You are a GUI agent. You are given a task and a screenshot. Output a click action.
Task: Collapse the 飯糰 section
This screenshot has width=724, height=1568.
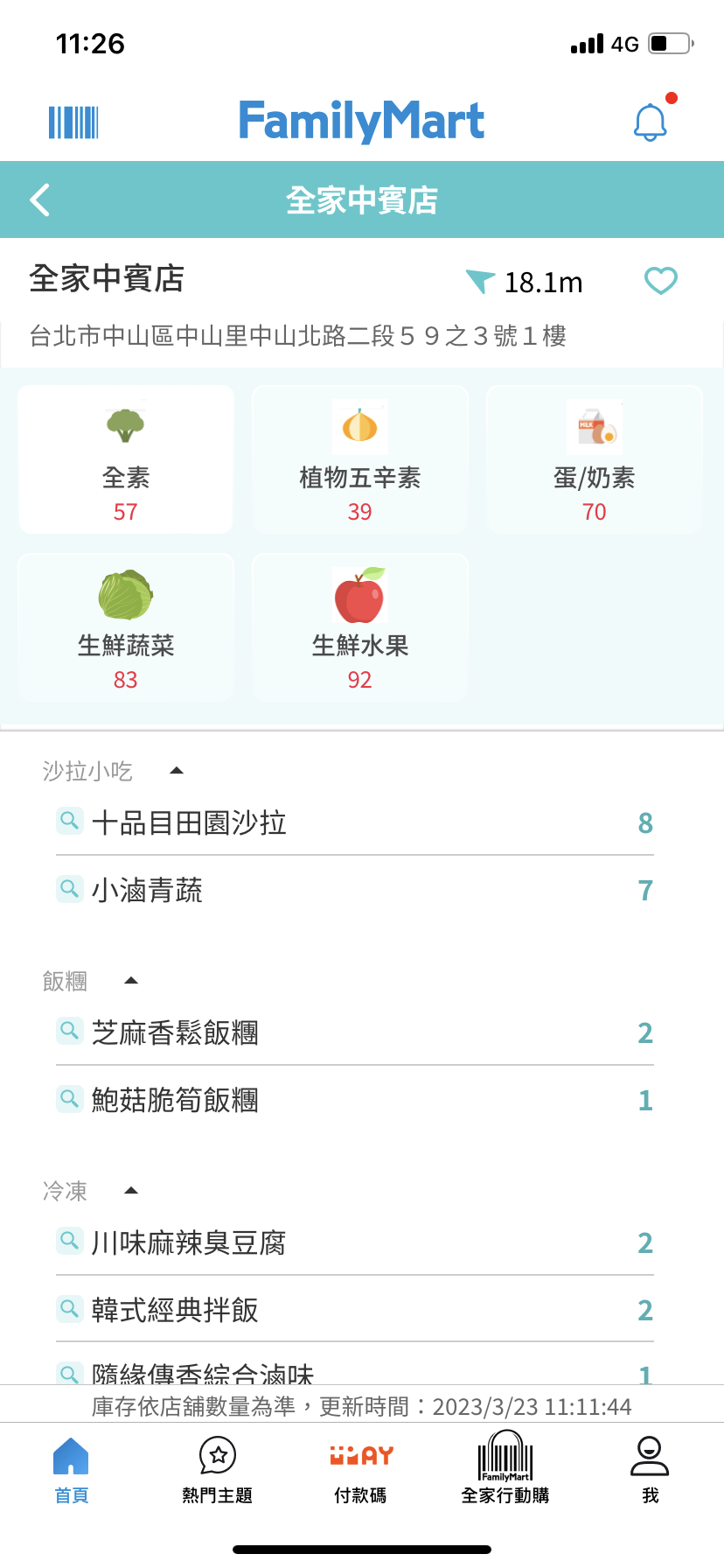(132, 981)
